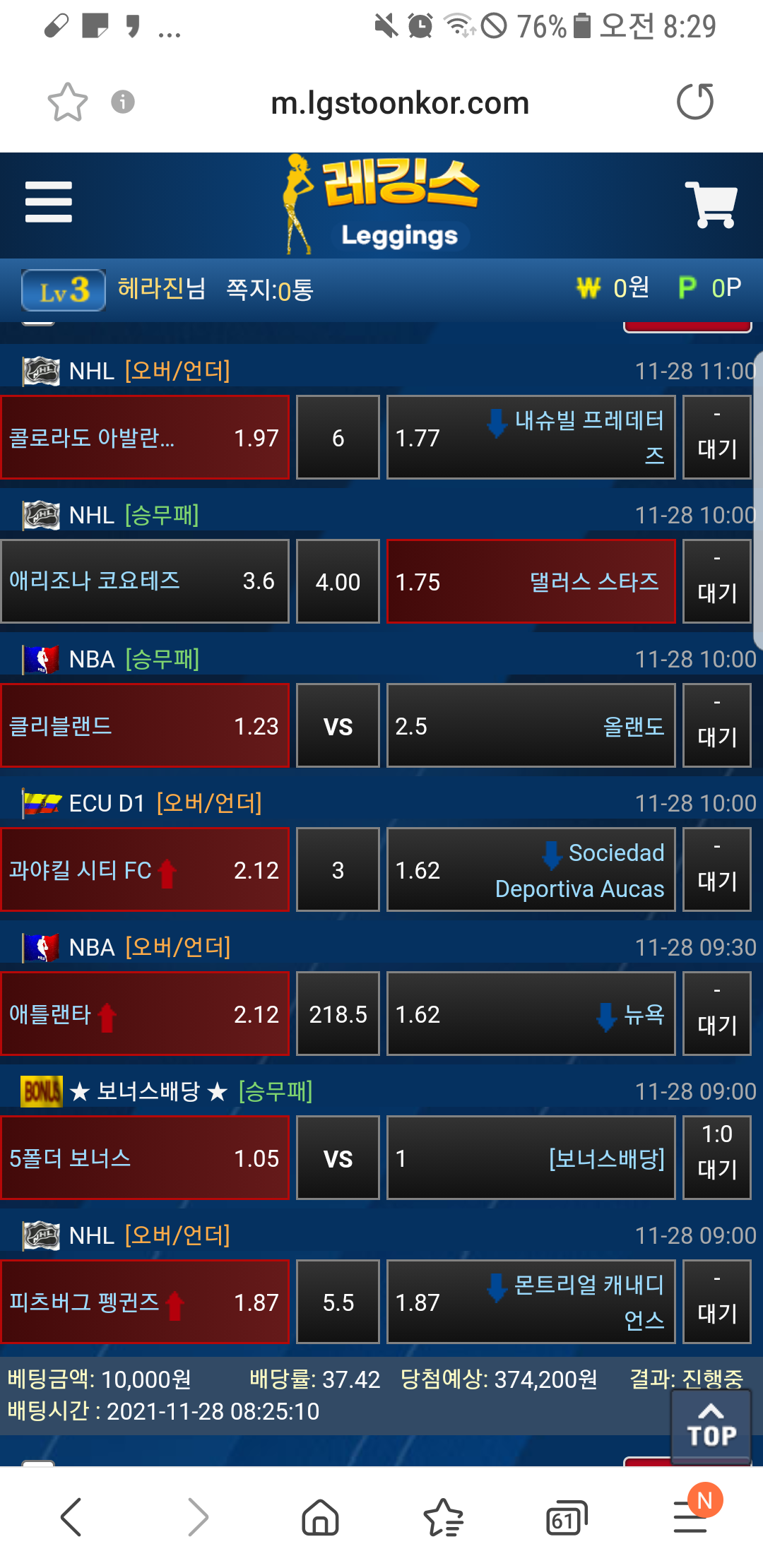Select 애리조나 코요테즈 at 3.6 odds
Screen dimensions: 763x1568
[x=145, y=582]
